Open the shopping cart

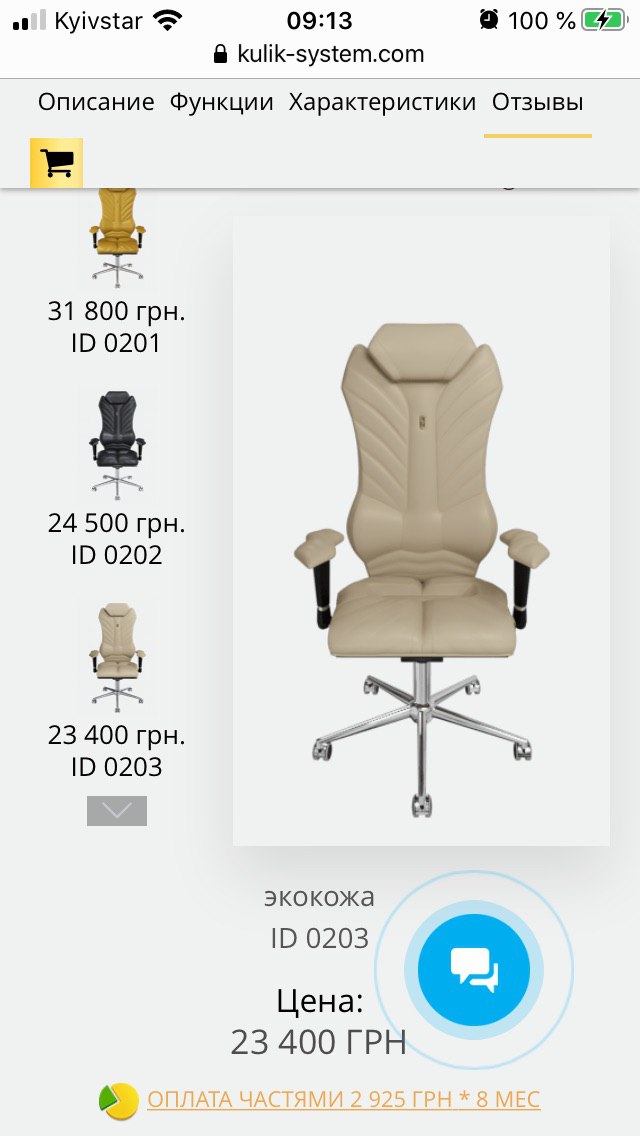click(57, 163)
